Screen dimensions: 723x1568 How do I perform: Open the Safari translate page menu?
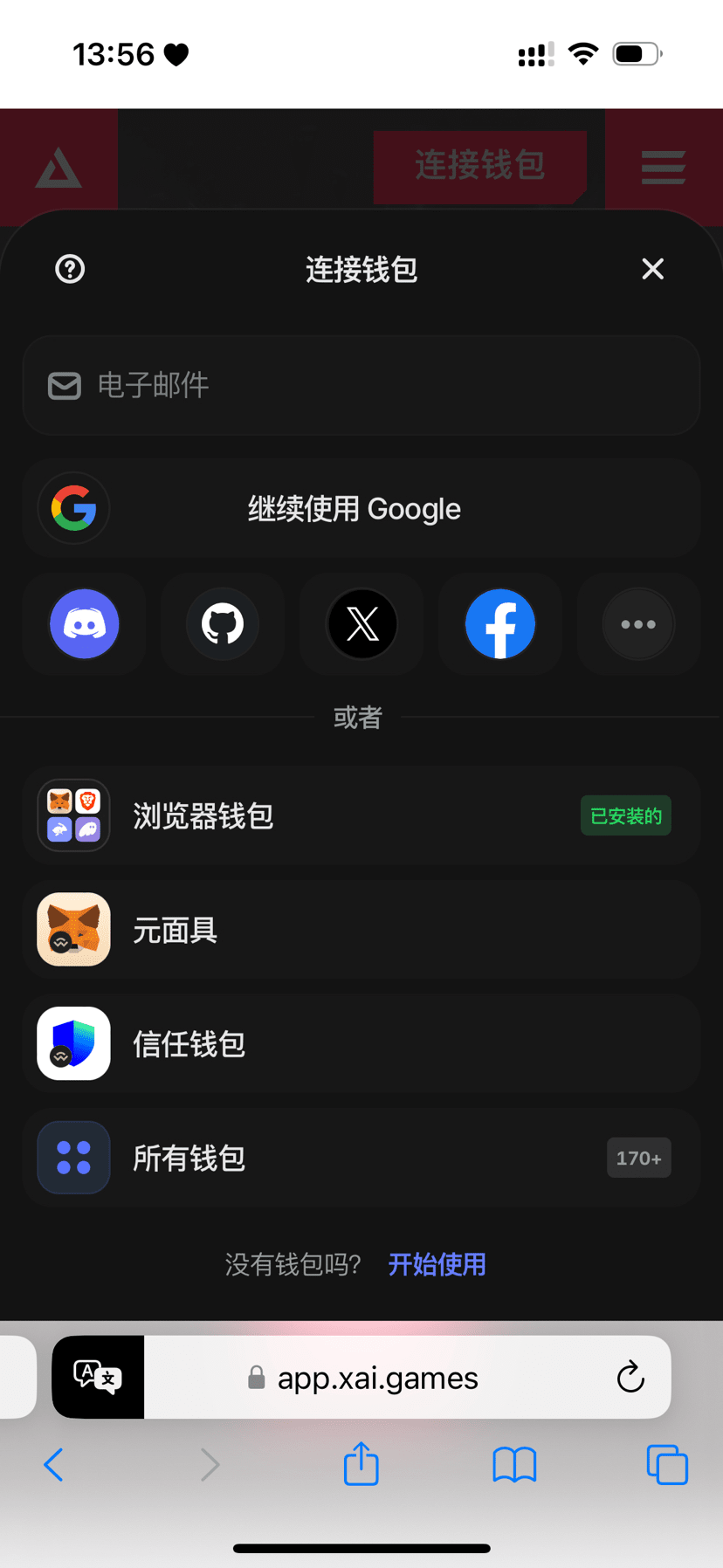click(x=98, y=1377)
